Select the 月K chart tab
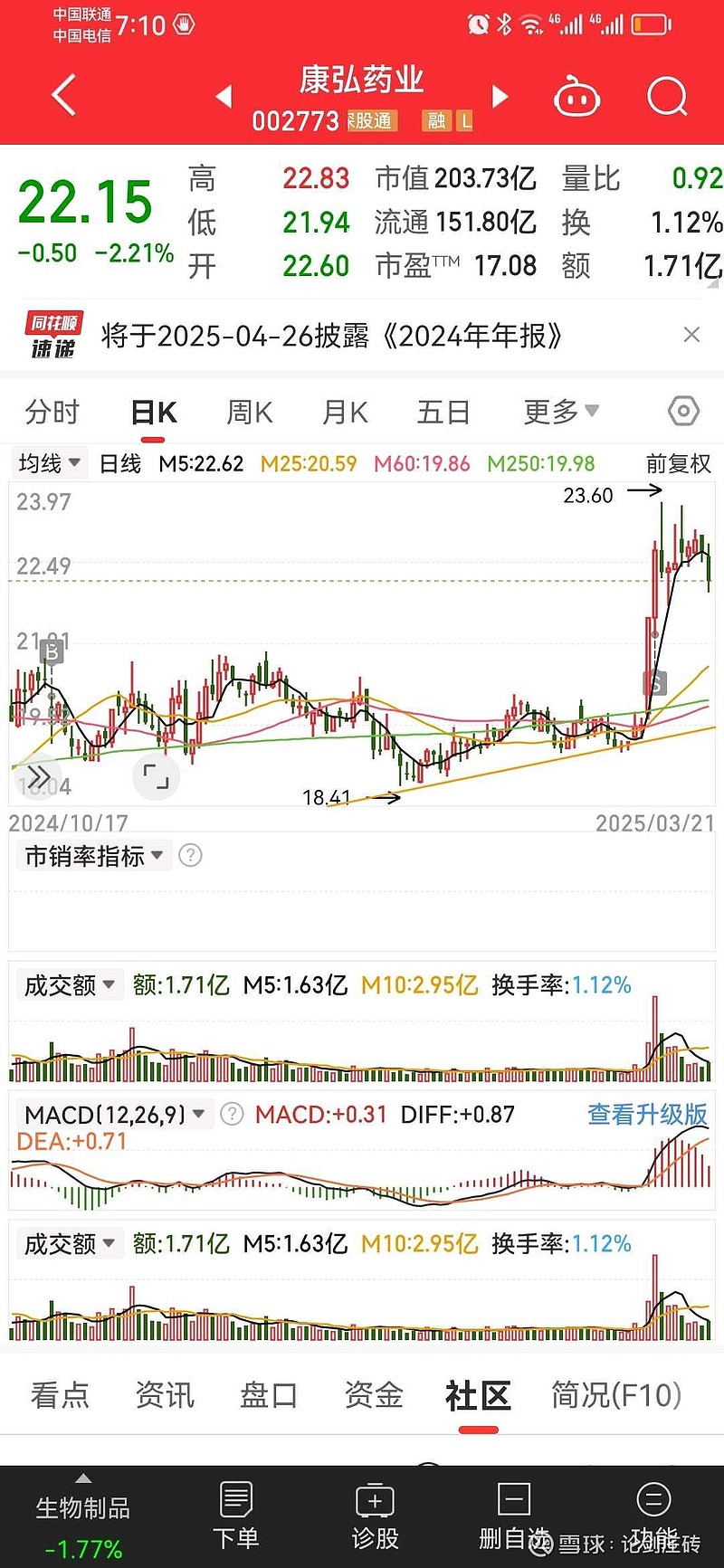Image resolution: width=724 pixels, height=1568 pixels. pyautogui.click(x=345, y=412)
